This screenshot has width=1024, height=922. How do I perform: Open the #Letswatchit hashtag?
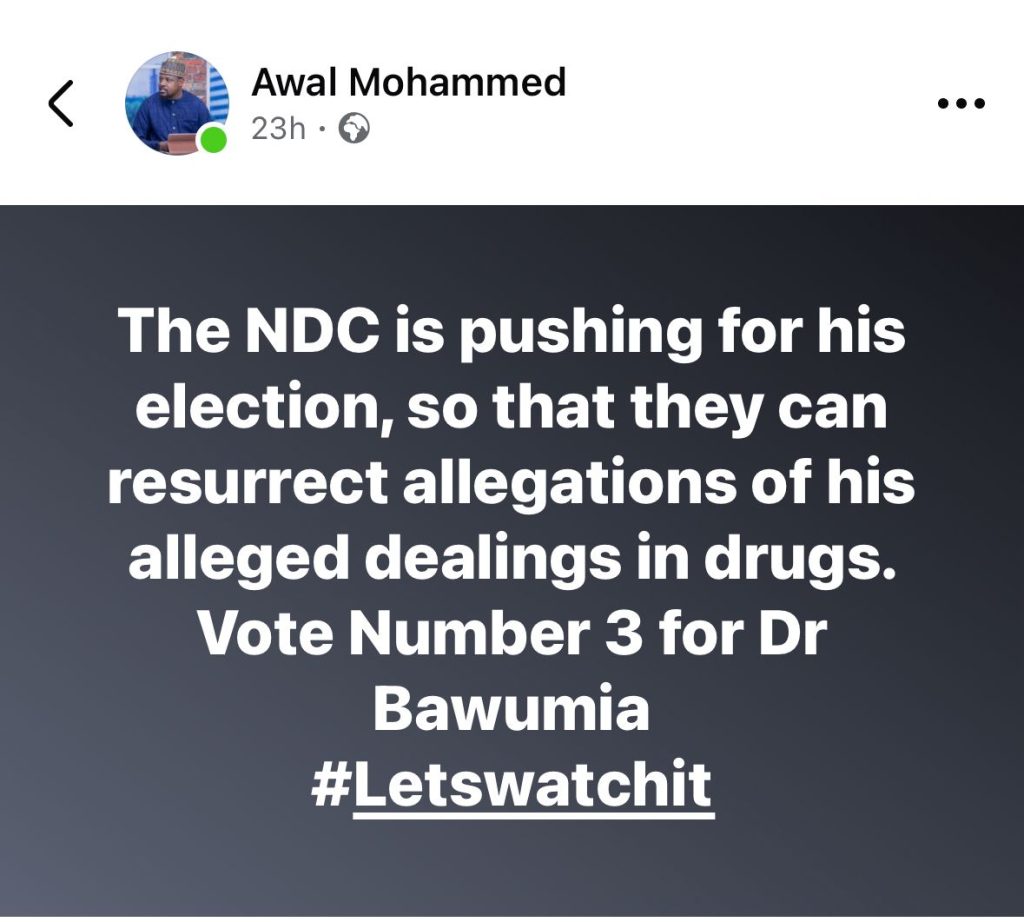[x=512, y=786]
